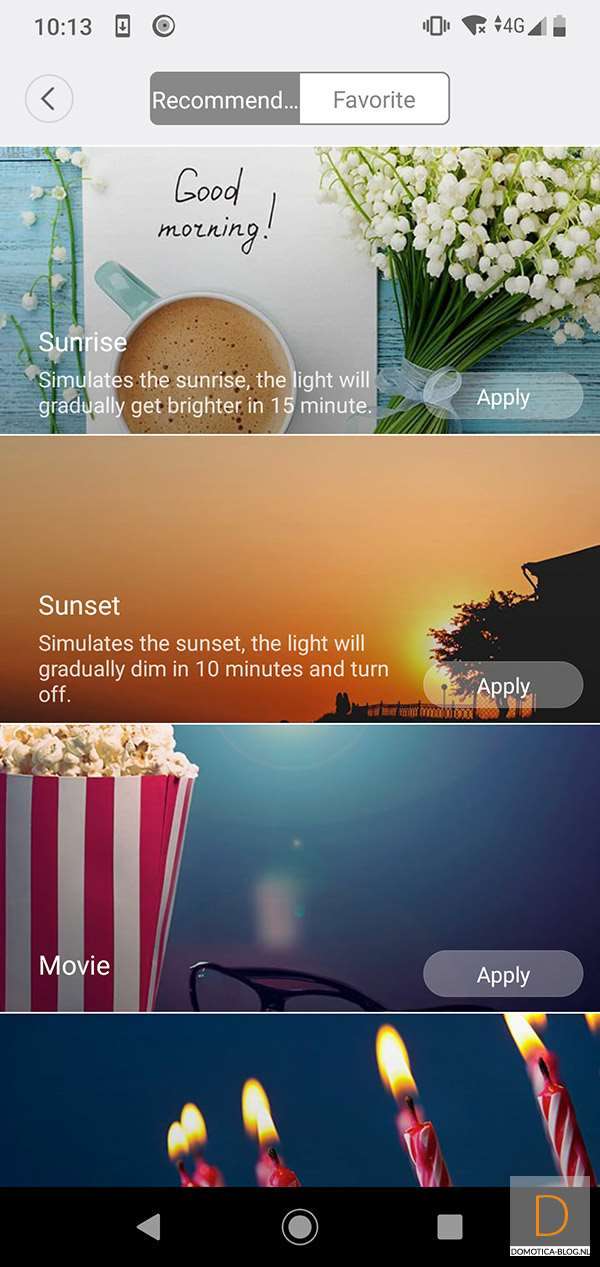Apply the Movie scene
The image size is (600, 1267).
(503, 975)
